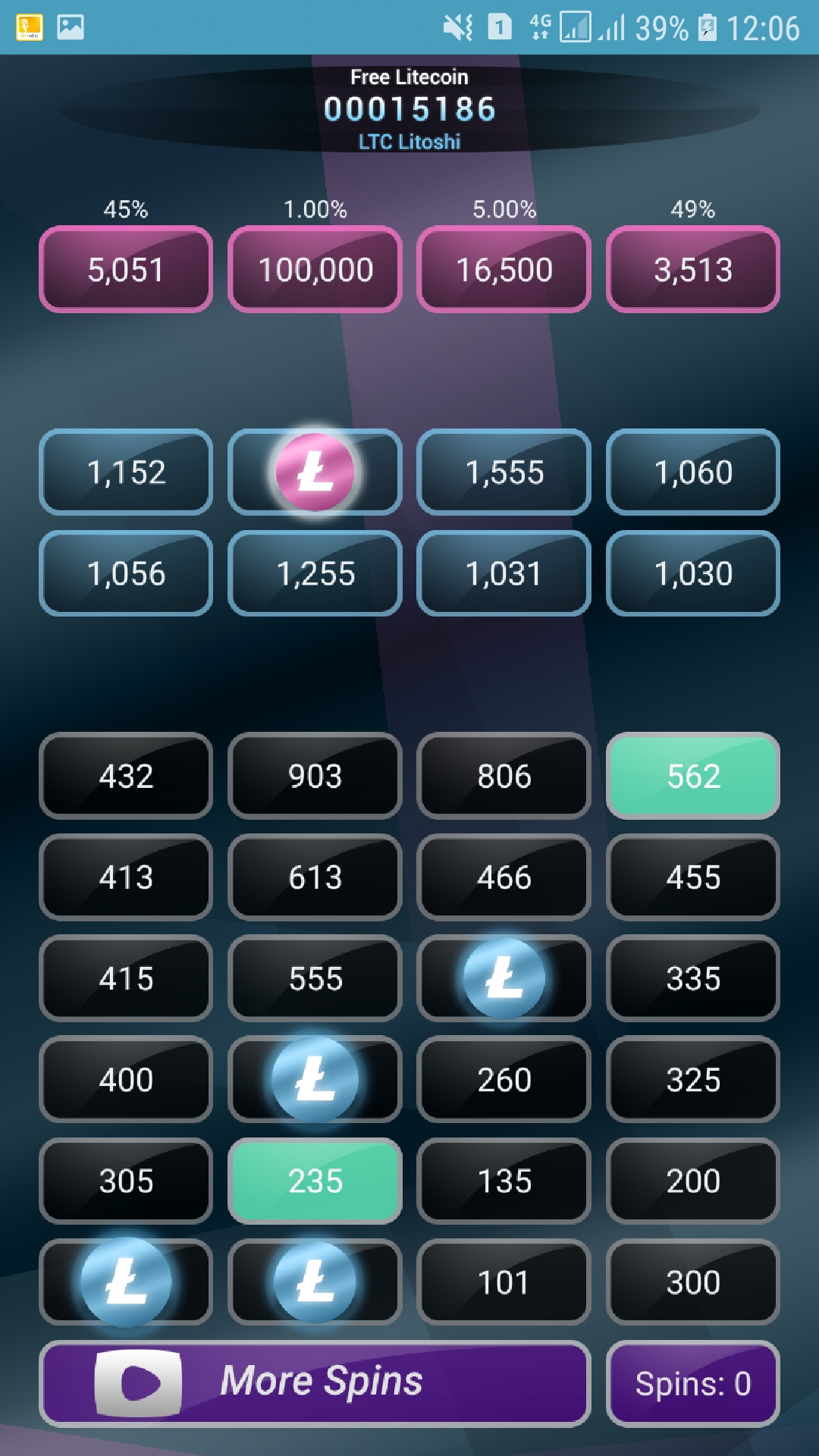Tap the 5,051 prize tile
The image size is (819, 1456).
pos(126,270)
